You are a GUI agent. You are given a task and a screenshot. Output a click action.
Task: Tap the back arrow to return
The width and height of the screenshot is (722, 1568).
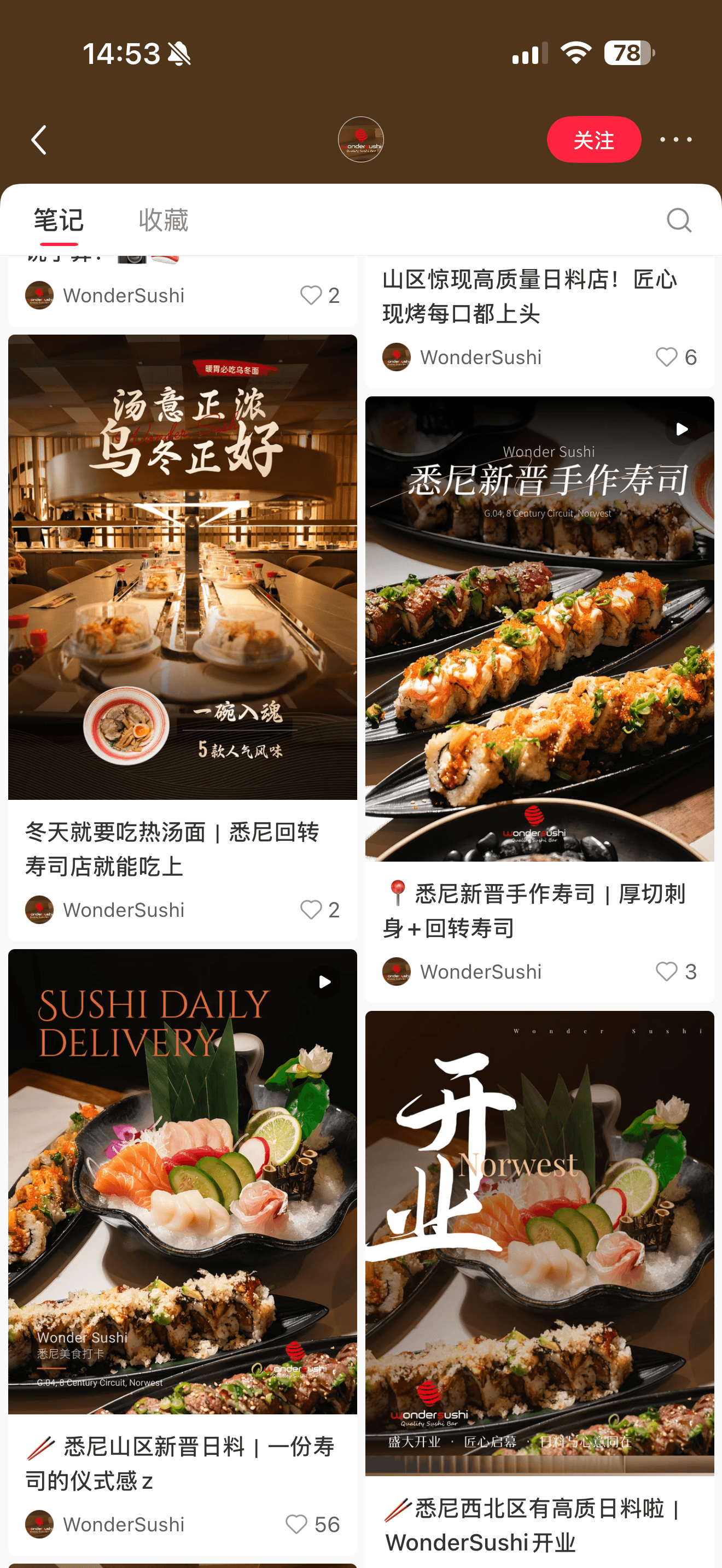point(39,139)
